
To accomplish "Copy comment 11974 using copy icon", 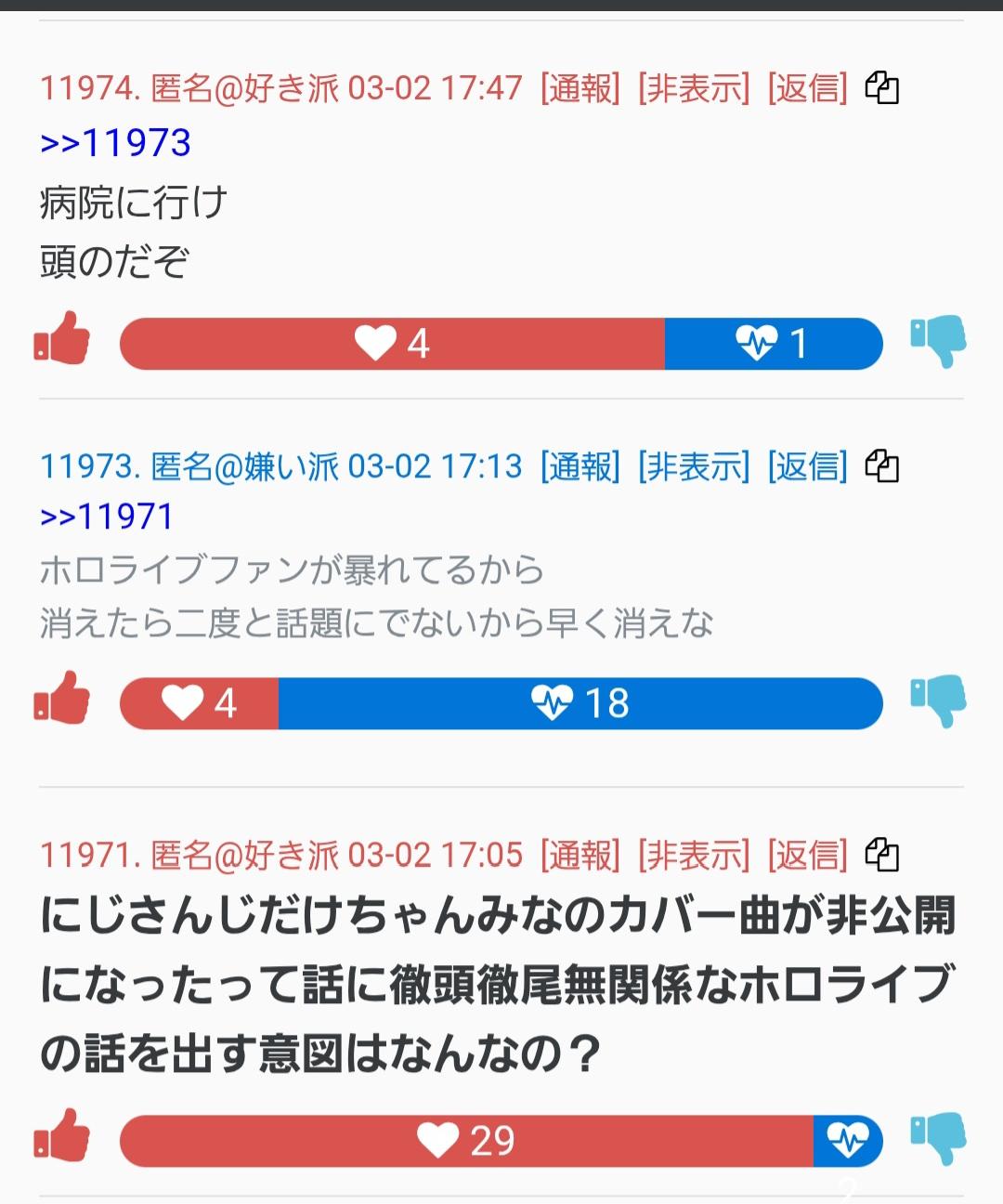I will 881,88.
